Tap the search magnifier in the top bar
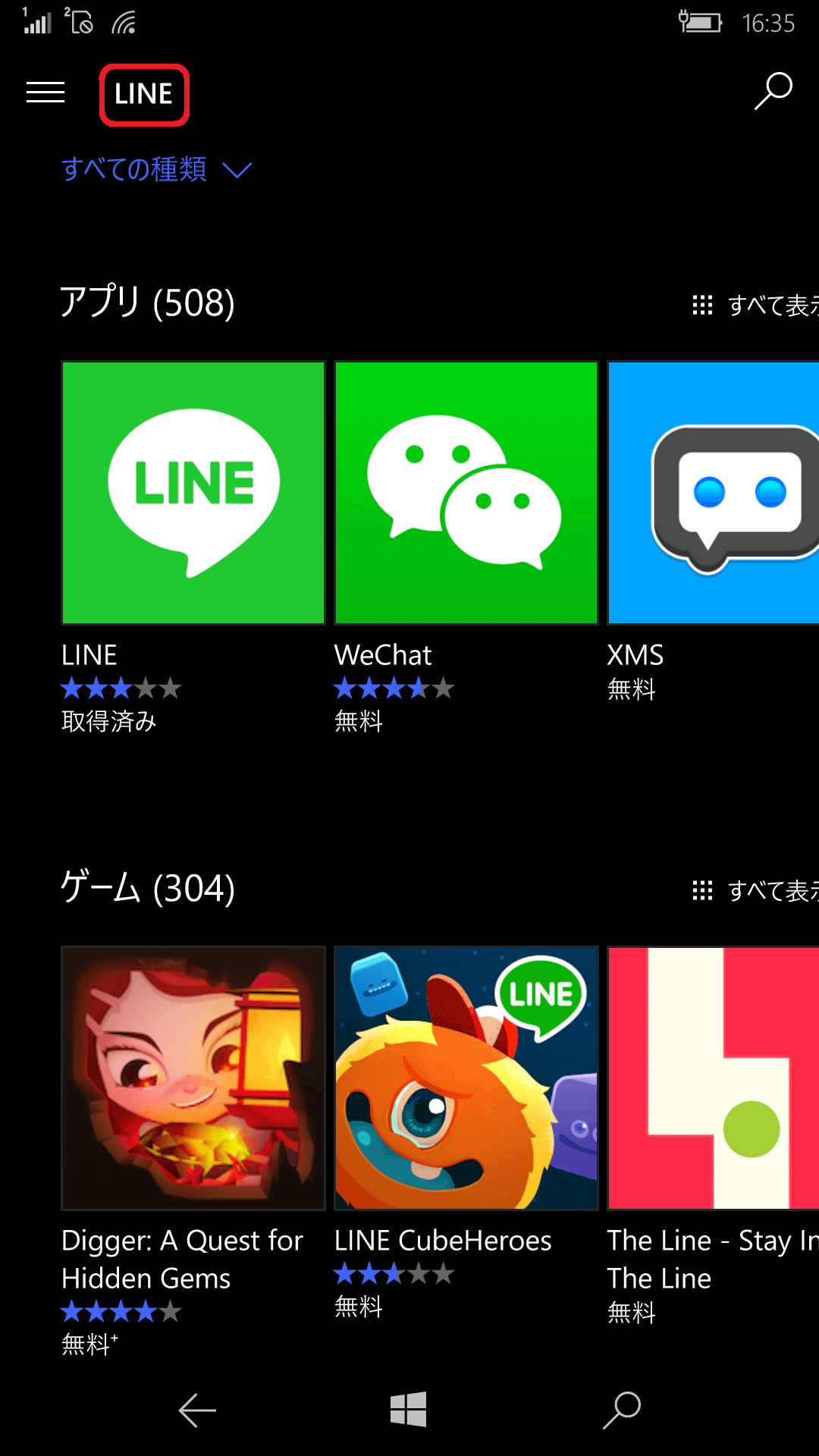The image size is (819, 1456). click(x=773, y=92)
